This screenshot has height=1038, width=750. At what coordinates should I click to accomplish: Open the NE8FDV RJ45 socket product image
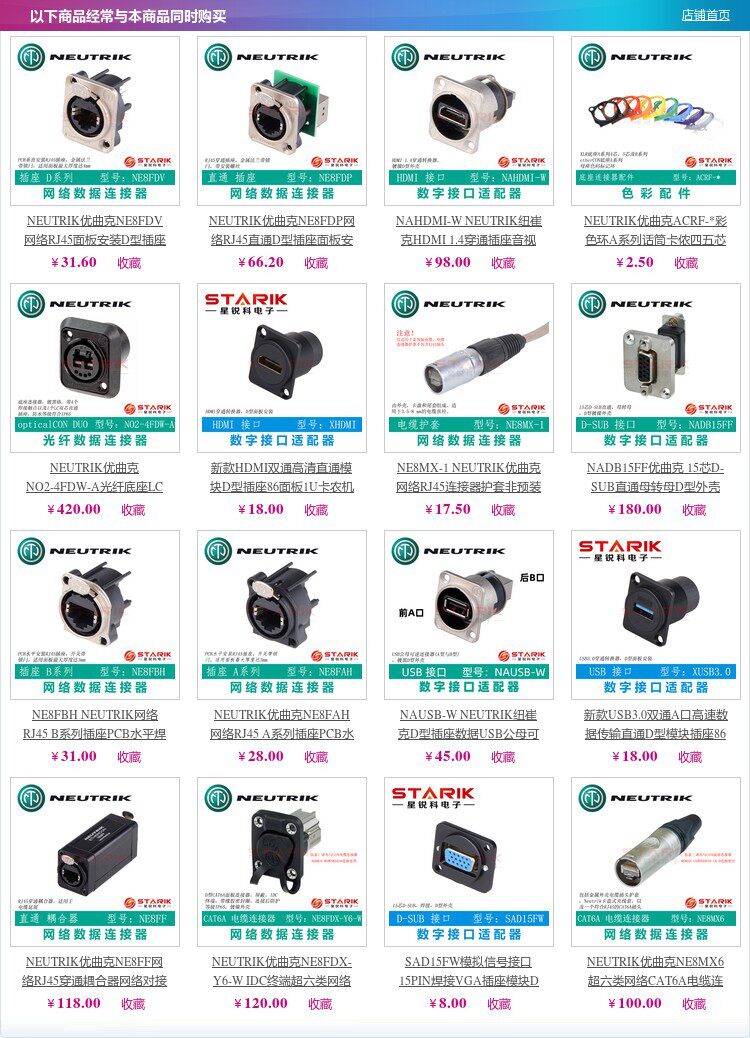pos(95,121)
